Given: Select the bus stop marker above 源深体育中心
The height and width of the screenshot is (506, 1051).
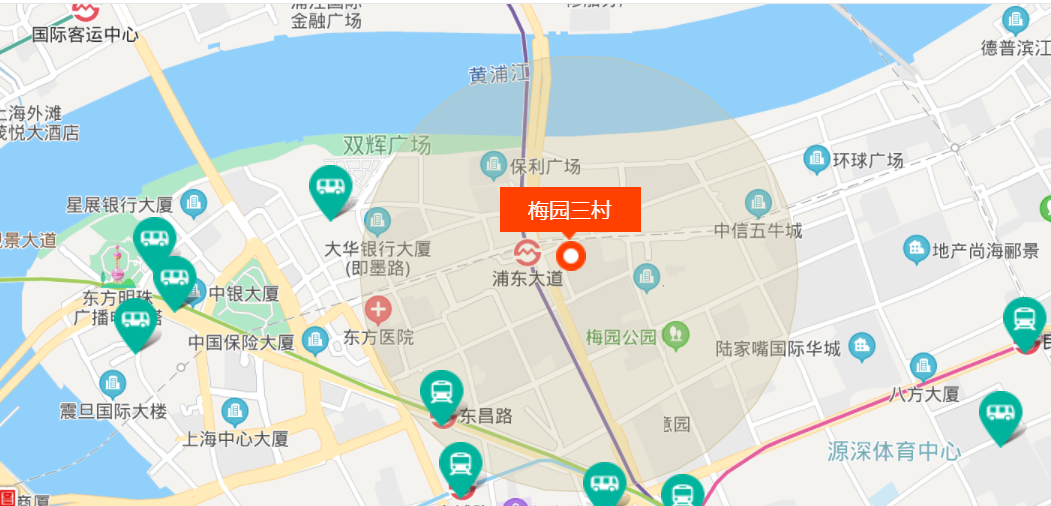Looking at the screenshot, I should (x=1000, y=413).
